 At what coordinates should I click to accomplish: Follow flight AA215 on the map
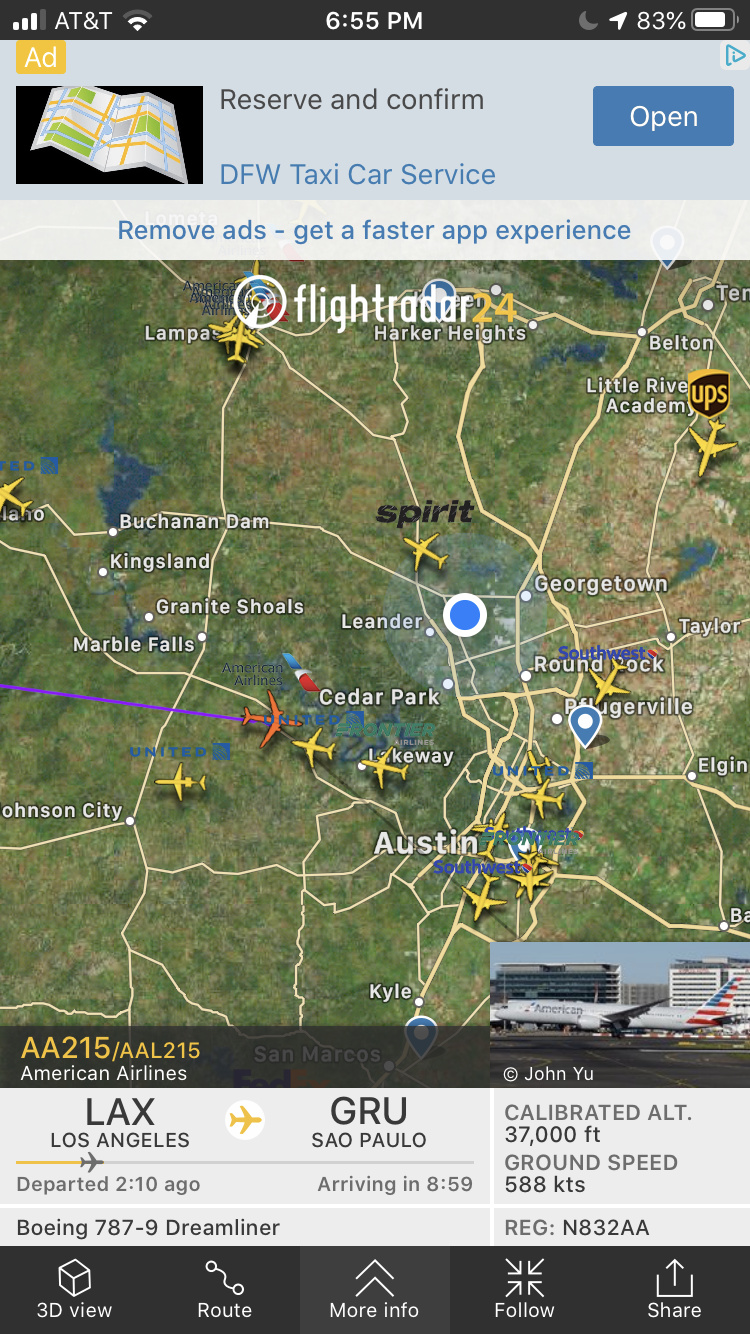524,1289
